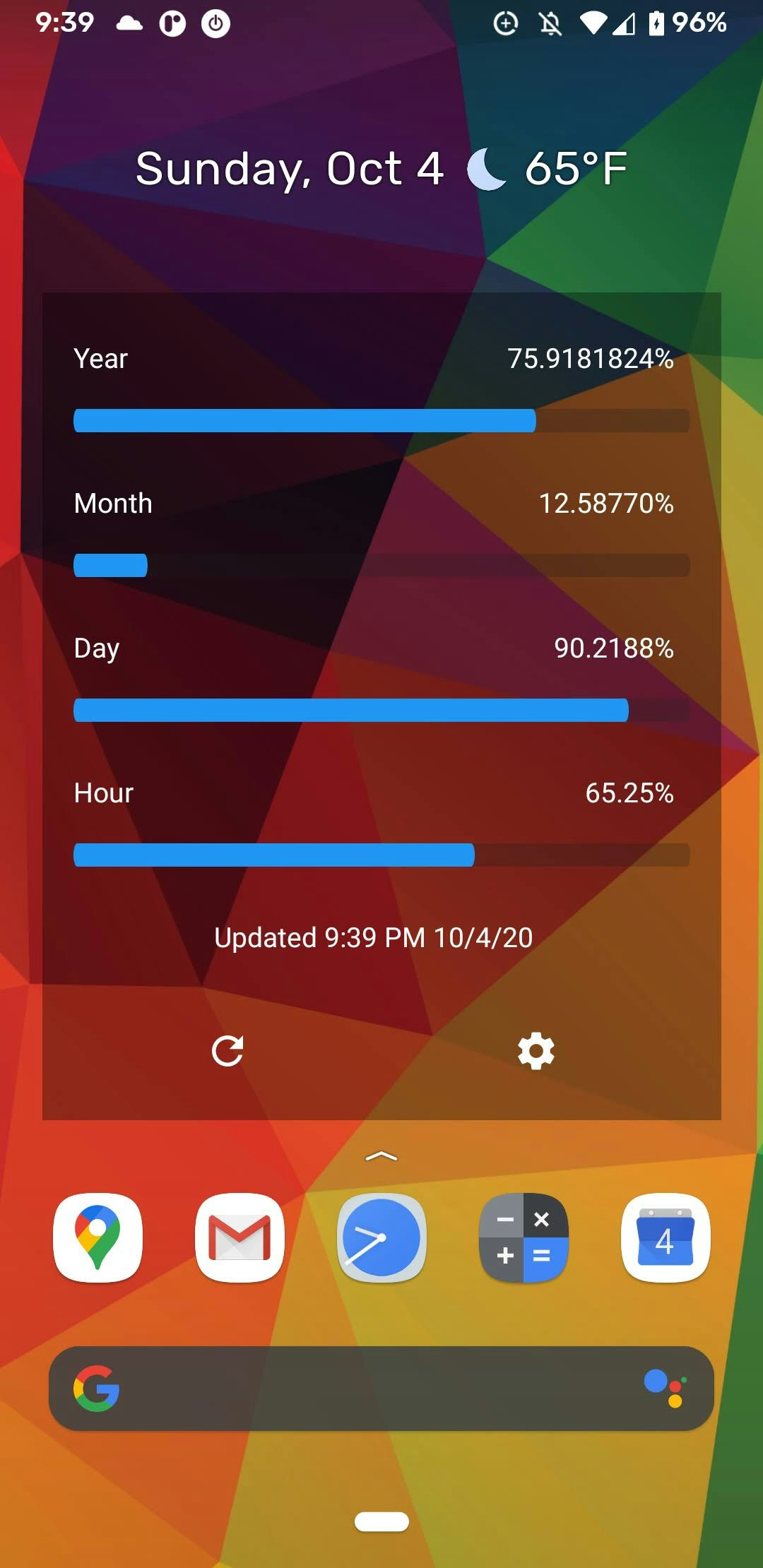The height and width of the screenshot is (1568, 763).
Task: Tap the Google search bar
Action: [x=381, y=1388]
